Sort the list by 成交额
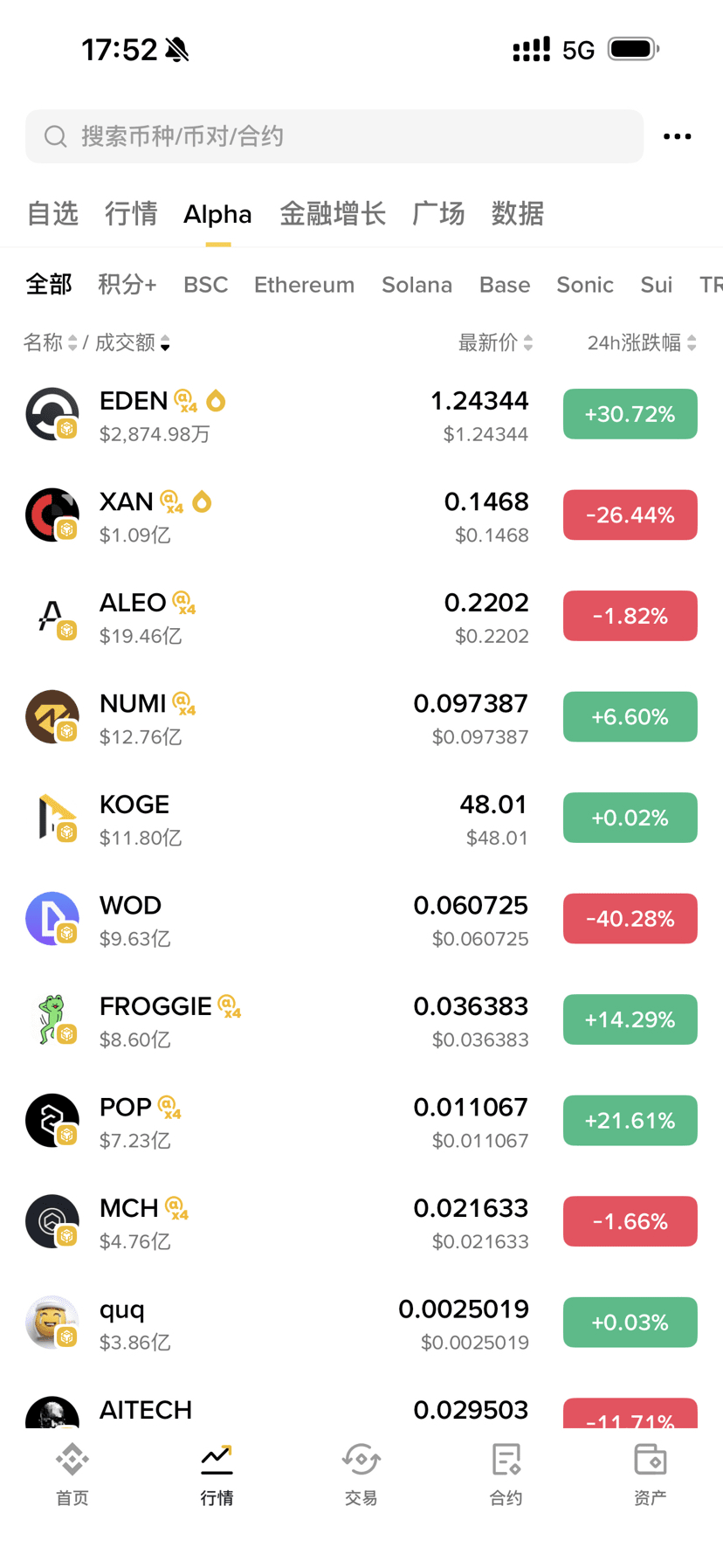 point(132,342)
